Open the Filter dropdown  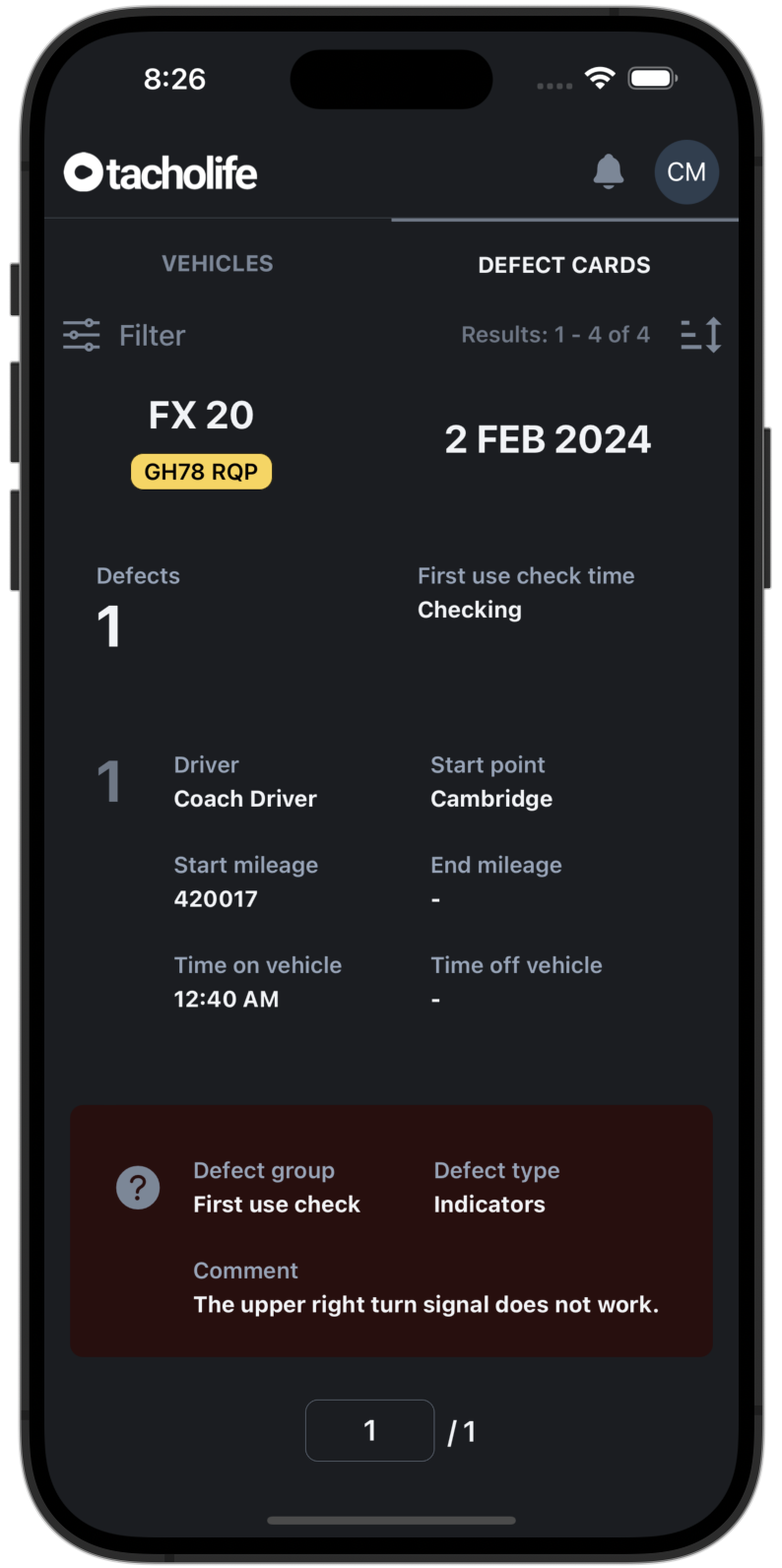152,335
